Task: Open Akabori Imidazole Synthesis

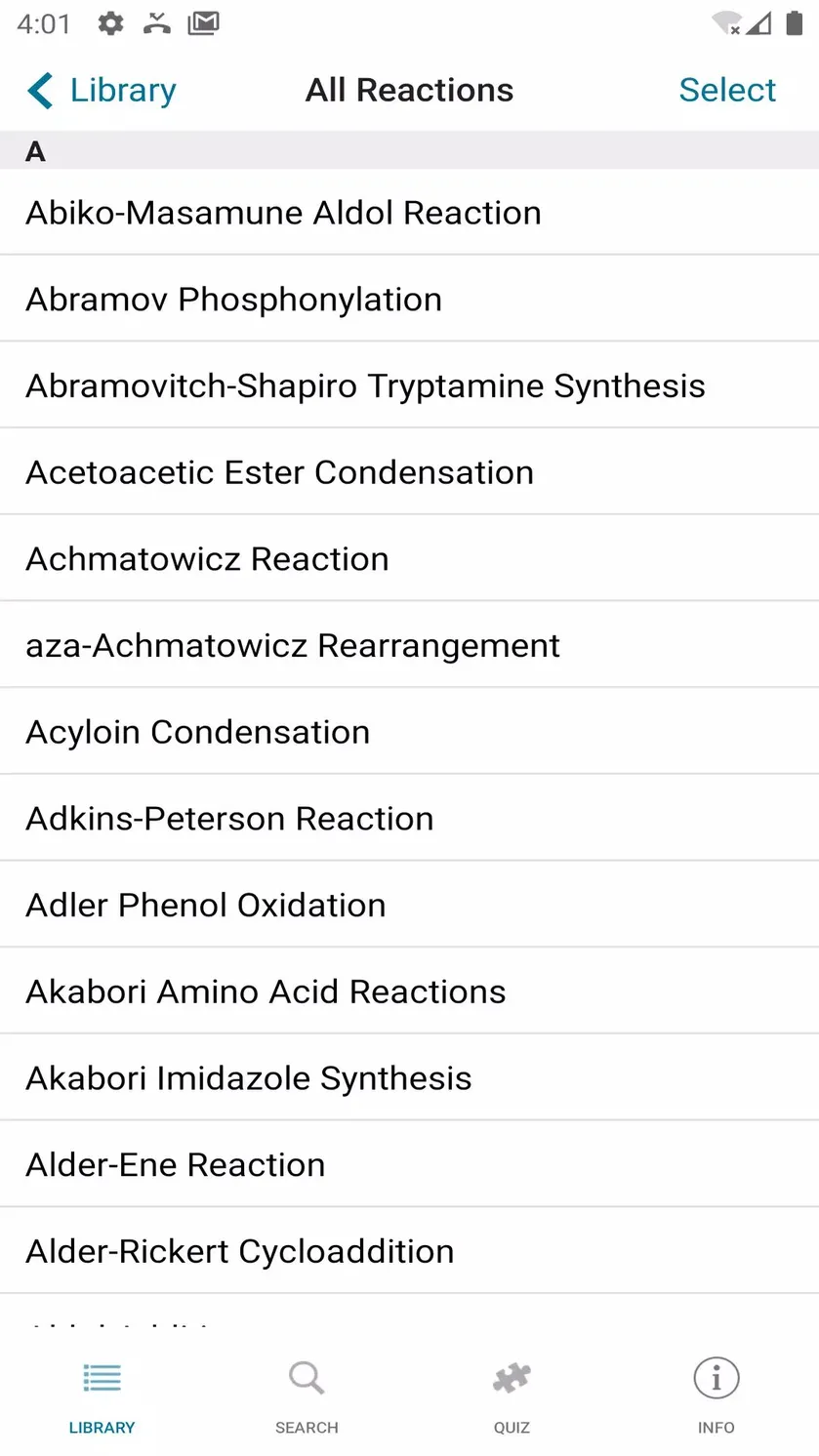Action: click(409, 1077)
